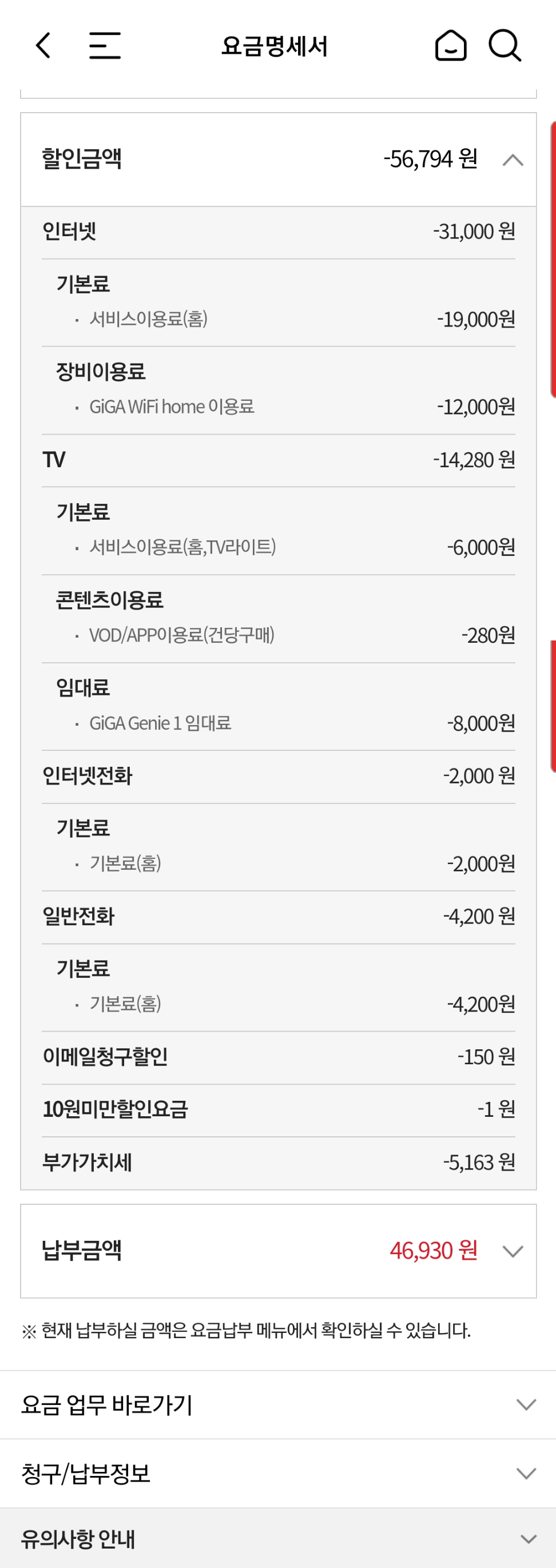Open the search magnifier
The image size is (556, 1568).
tap(505, 46)
